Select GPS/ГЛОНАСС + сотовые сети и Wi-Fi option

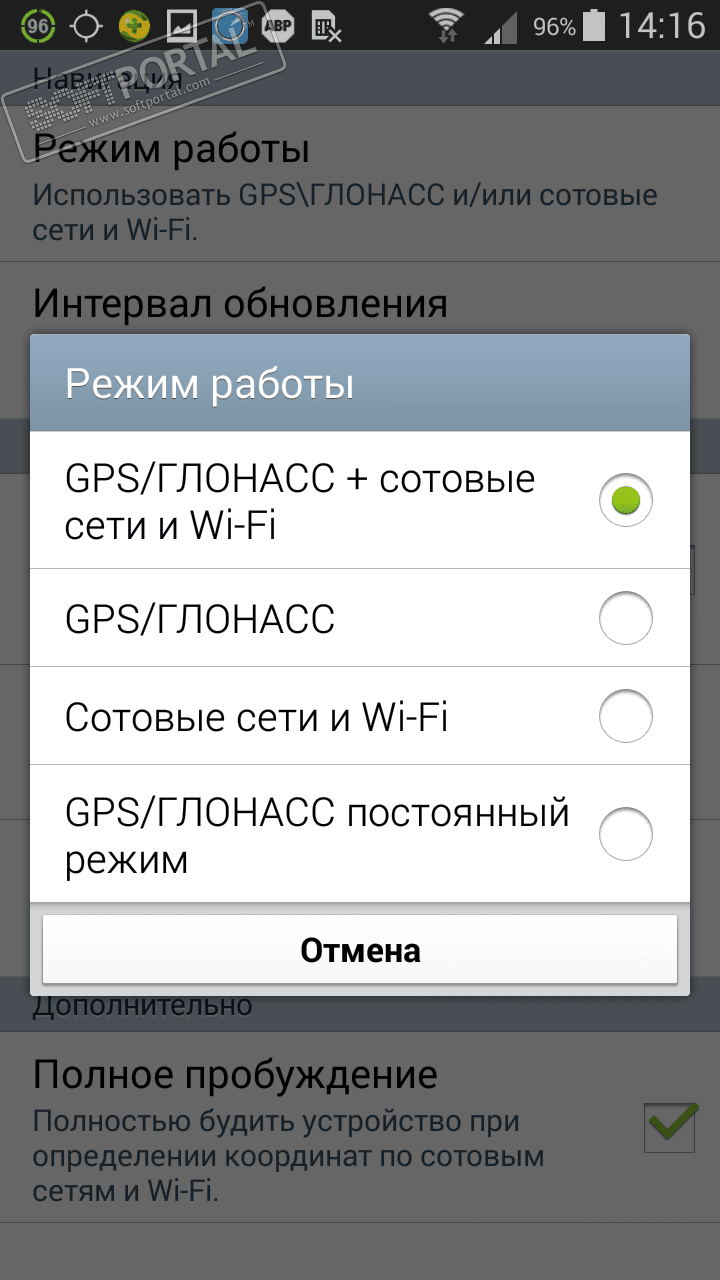tap(360, 500)
